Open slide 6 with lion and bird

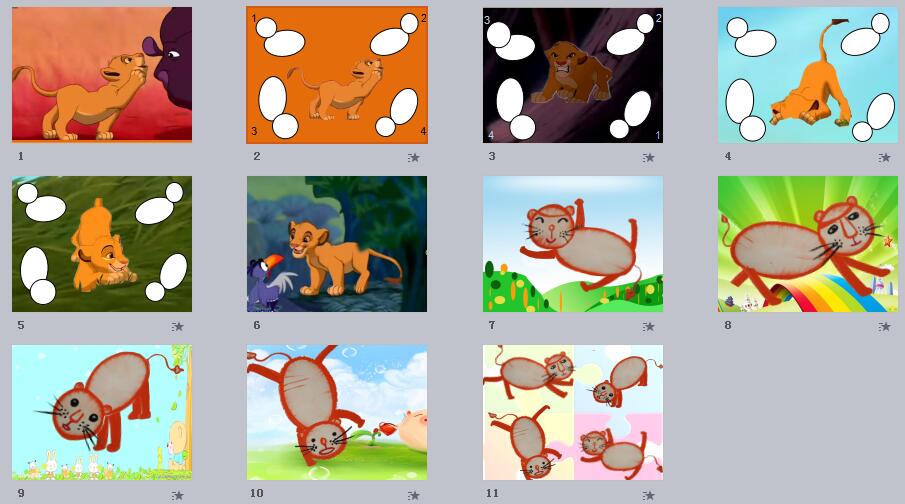coord(337,244)
